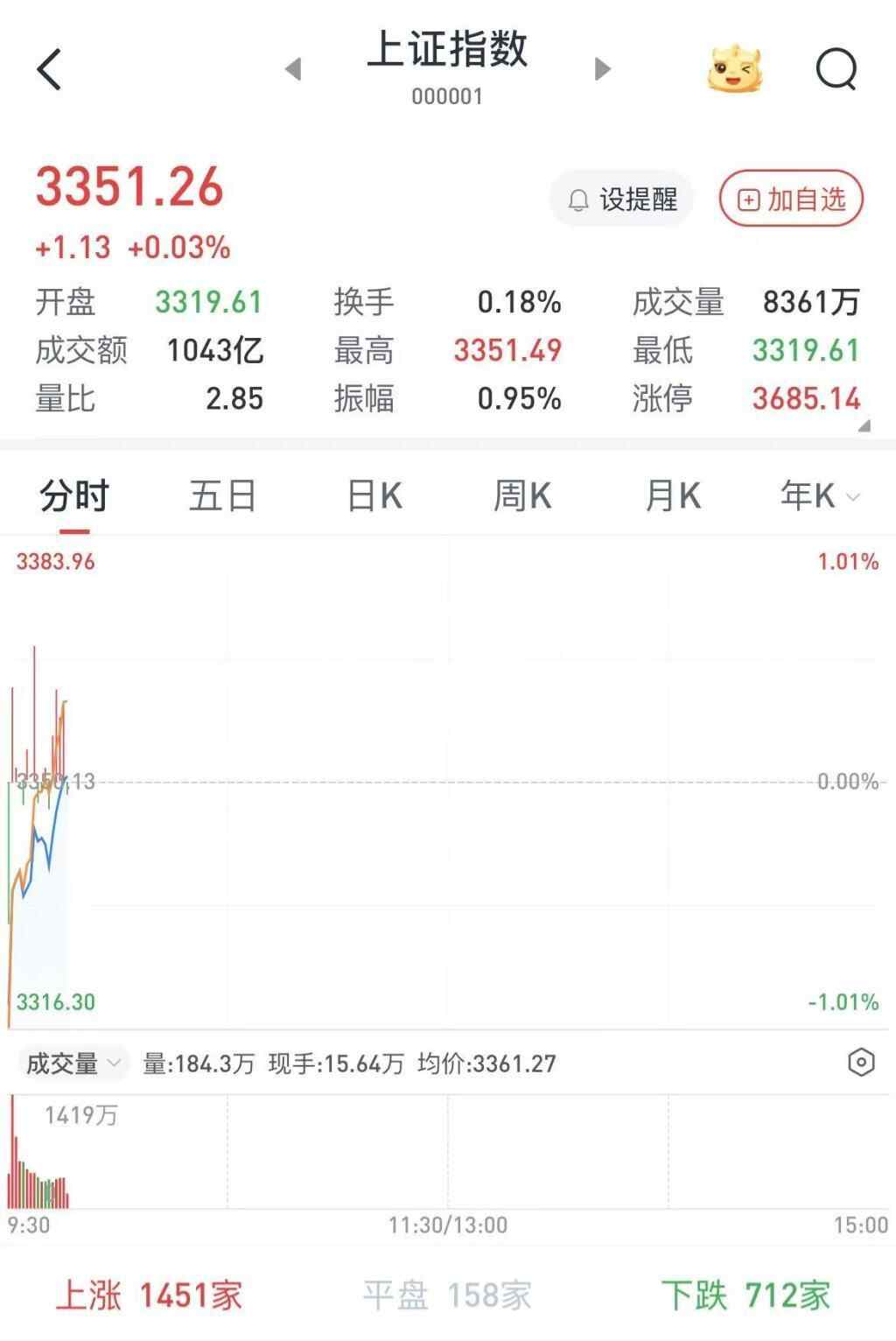896x1341 pixels.
Task: Switch to the 五日 chart tab
Action: pos(222,496)
